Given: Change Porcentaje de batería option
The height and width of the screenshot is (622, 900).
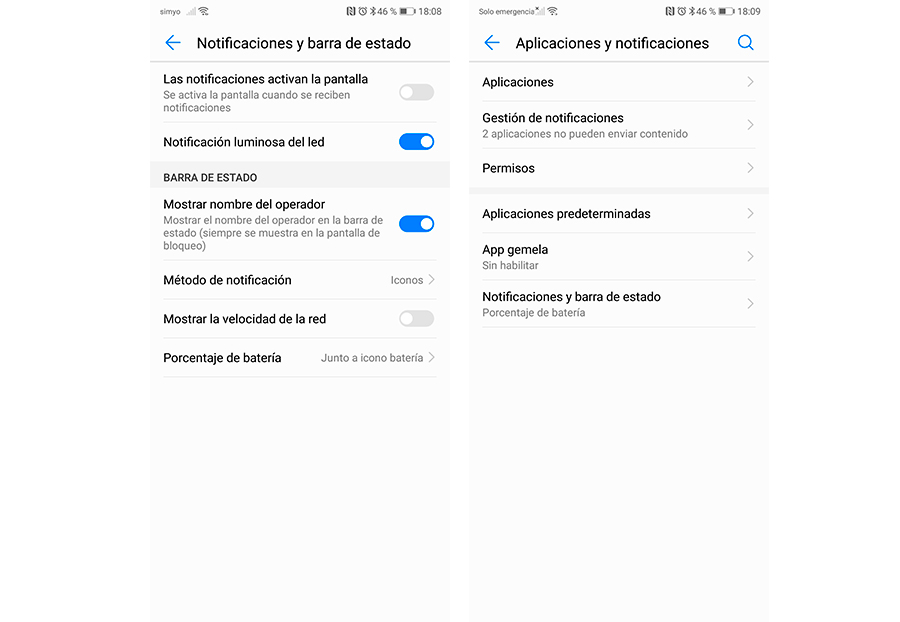Looking at the screenshot, I should coord(298,357).
